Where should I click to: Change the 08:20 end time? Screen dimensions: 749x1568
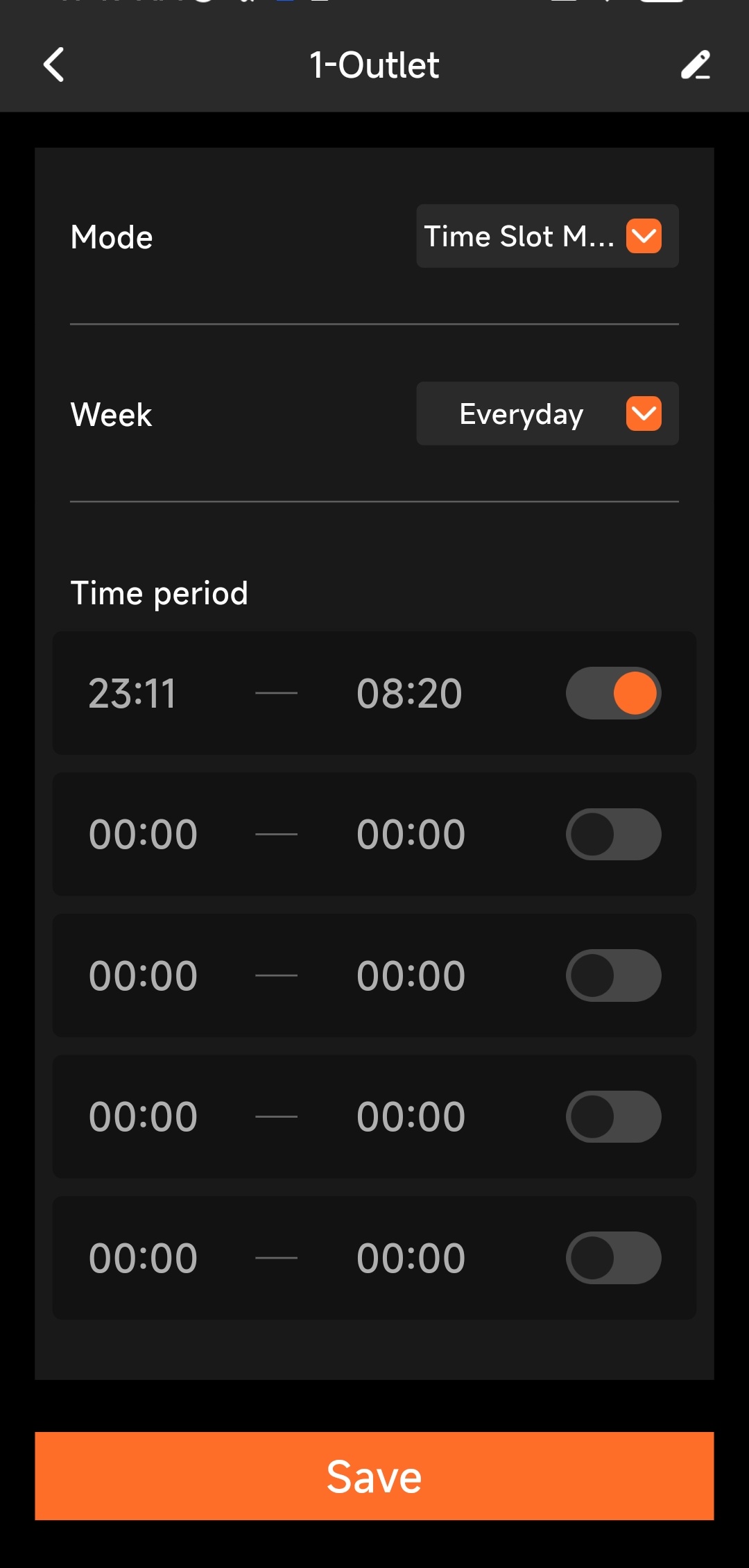(409, 693)
